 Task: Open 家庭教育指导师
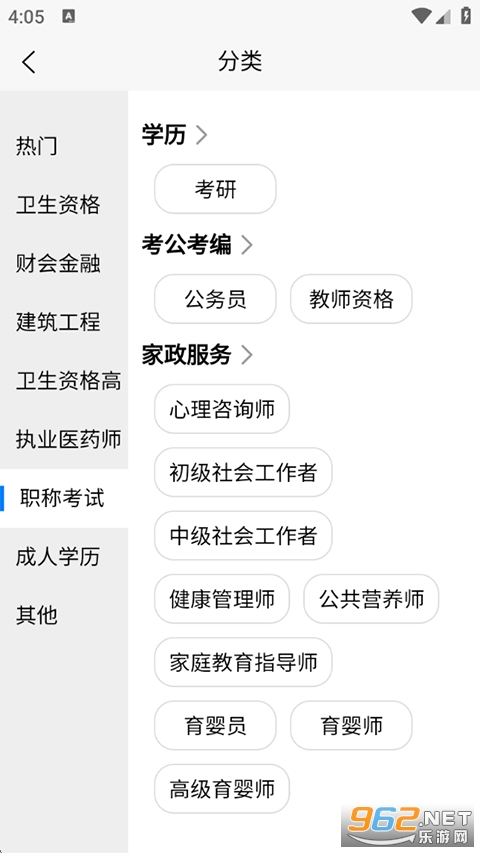243,662
